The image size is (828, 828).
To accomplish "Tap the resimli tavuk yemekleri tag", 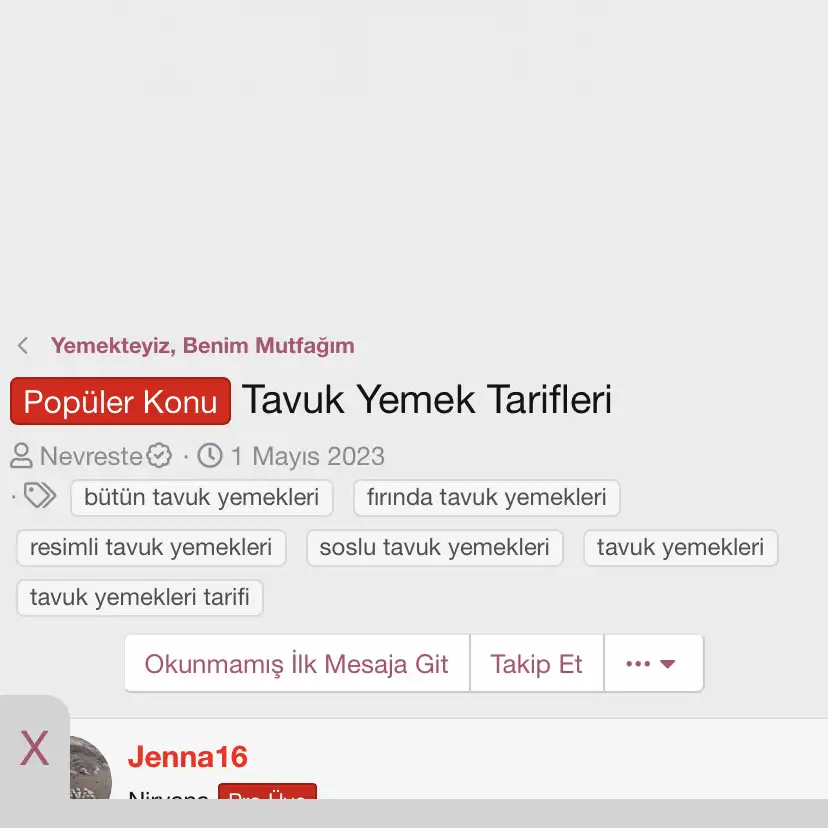I will click(x=151, y=547).
